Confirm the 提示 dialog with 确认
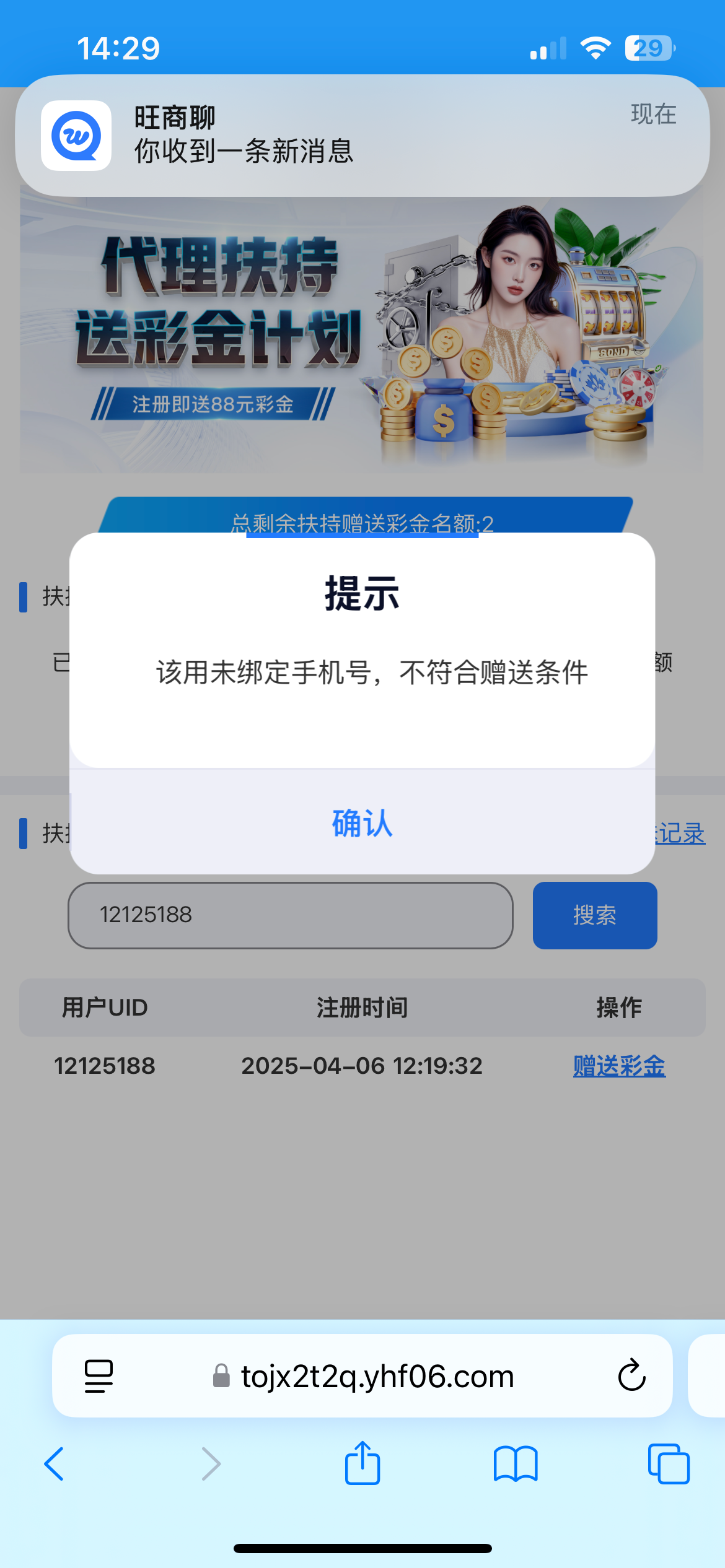 (362, 823)
